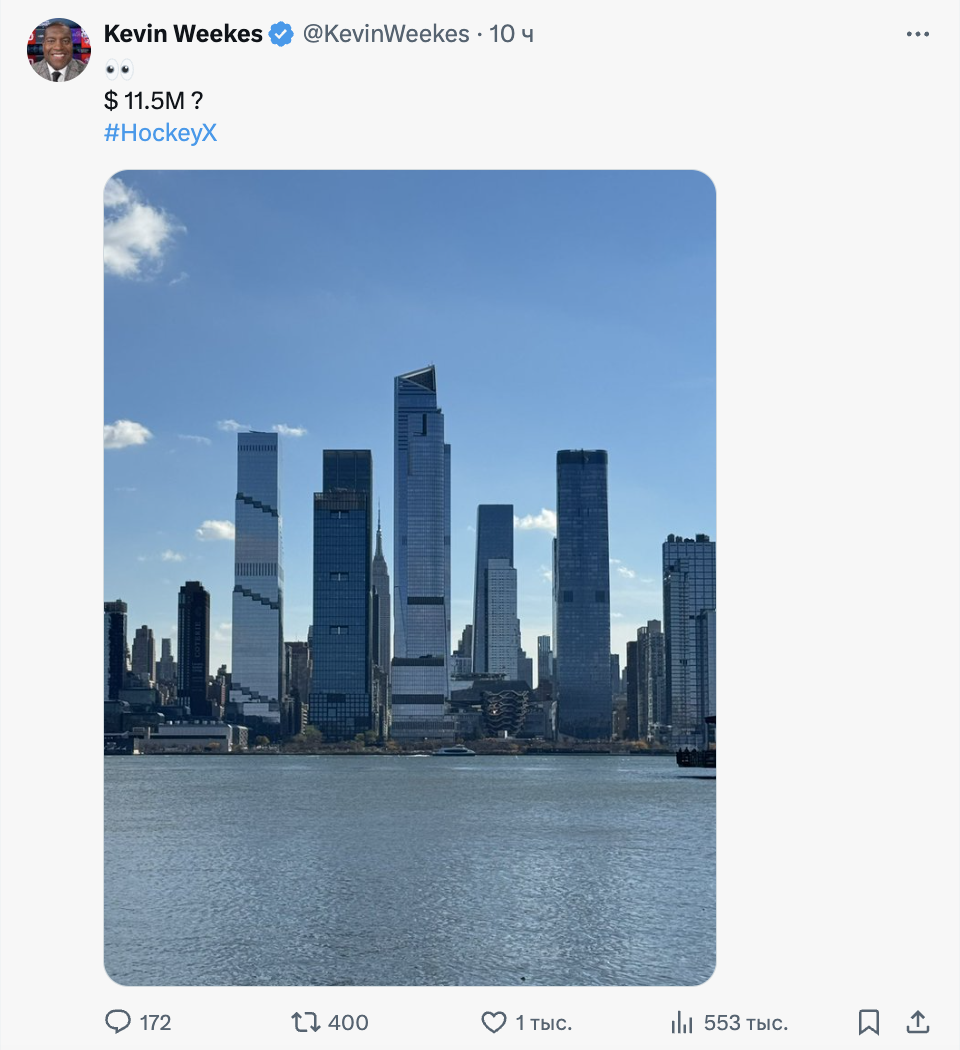Click the 172 replies count
Viewport: 960px width, 1050px height.
click(152, 1023)
